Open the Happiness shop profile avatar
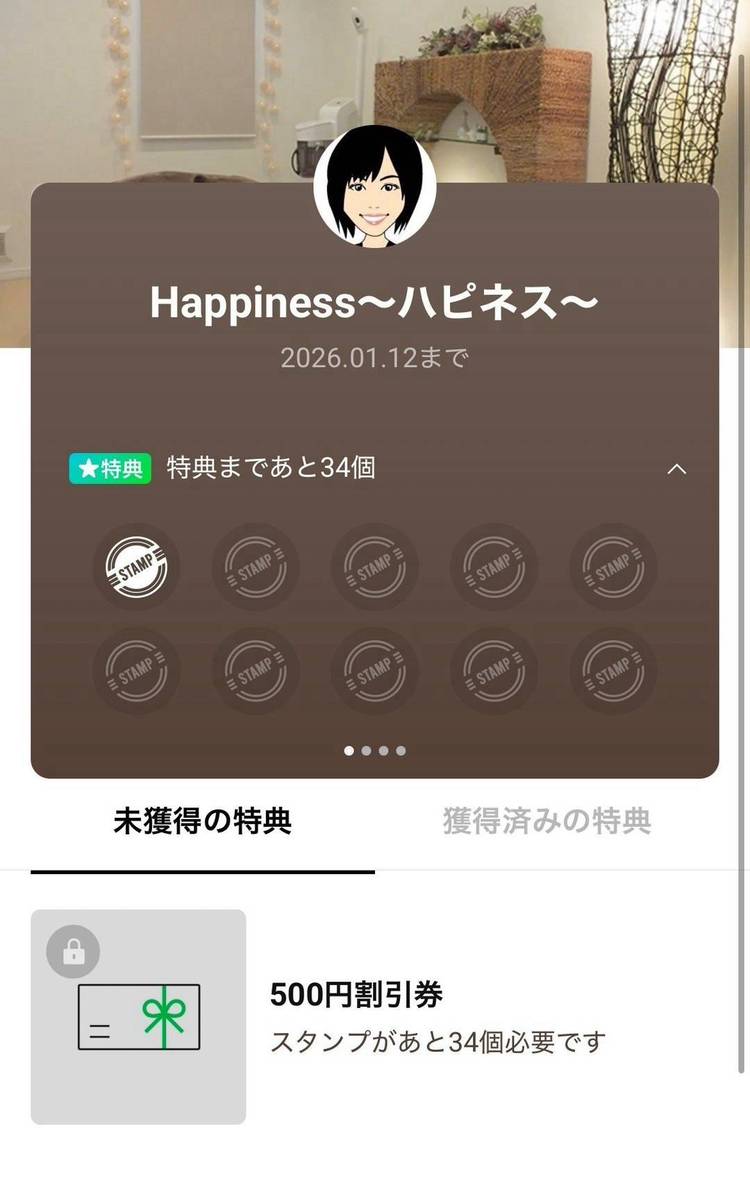 pyautogui.click(x=375, y=186)
